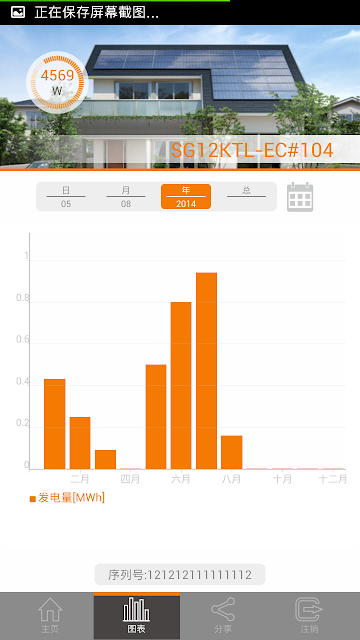Image resolution: width=360 pixels, height=640 pixels.
Task: Switch to the 总 (total) view
Action: point(246,197)
